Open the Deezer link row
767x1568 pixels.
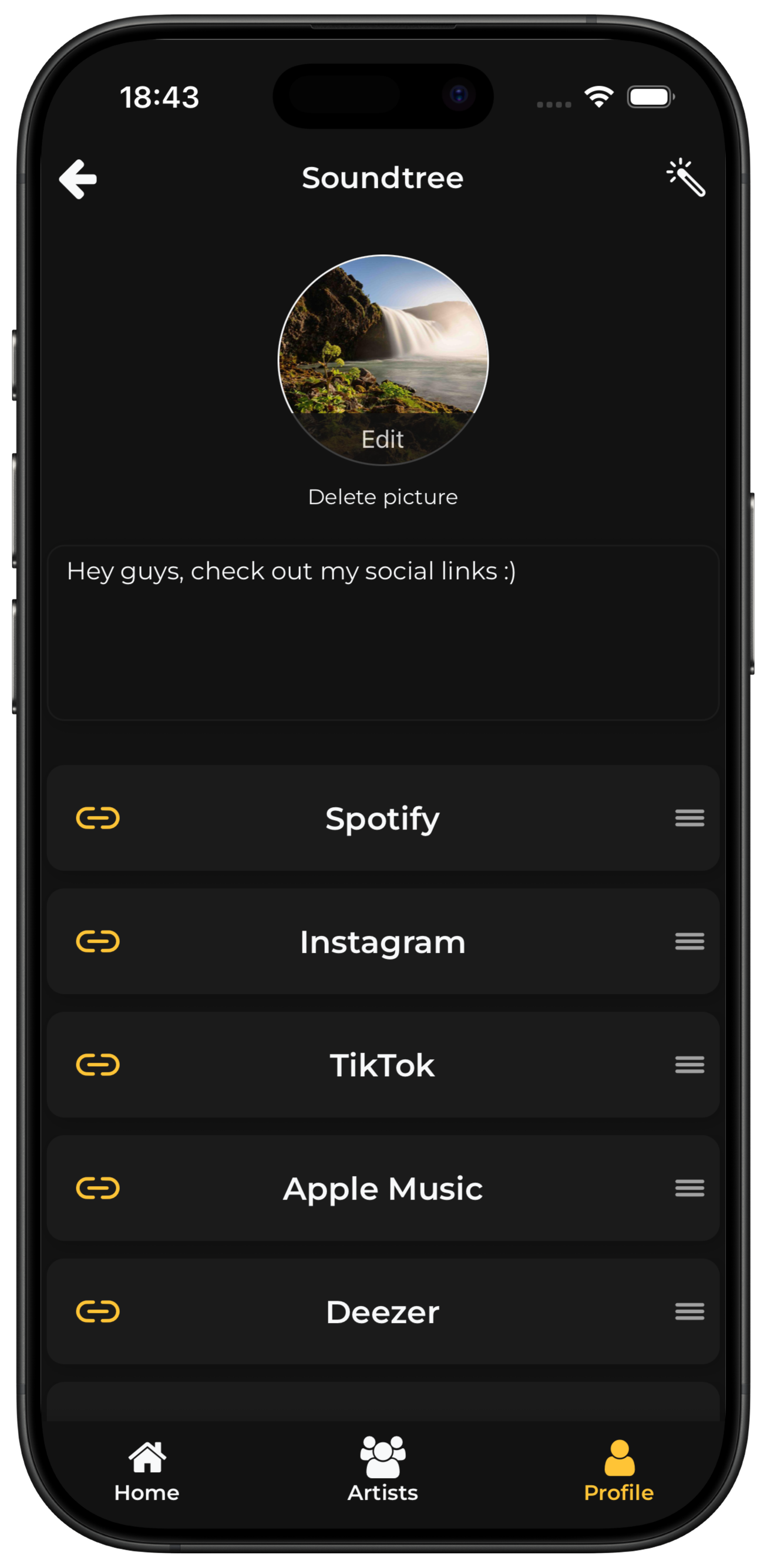click(382, 1311)
